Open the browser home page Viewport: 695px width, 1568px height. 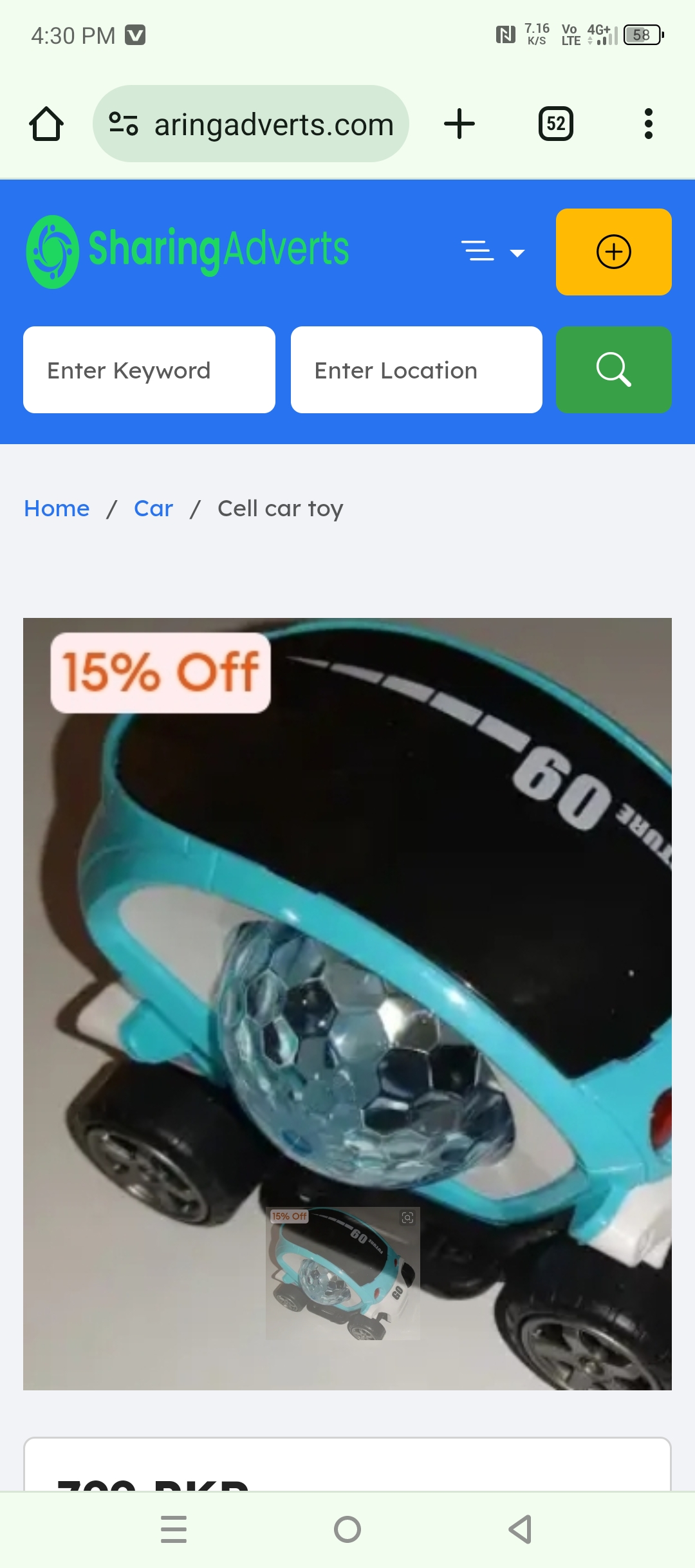(46, 124)
